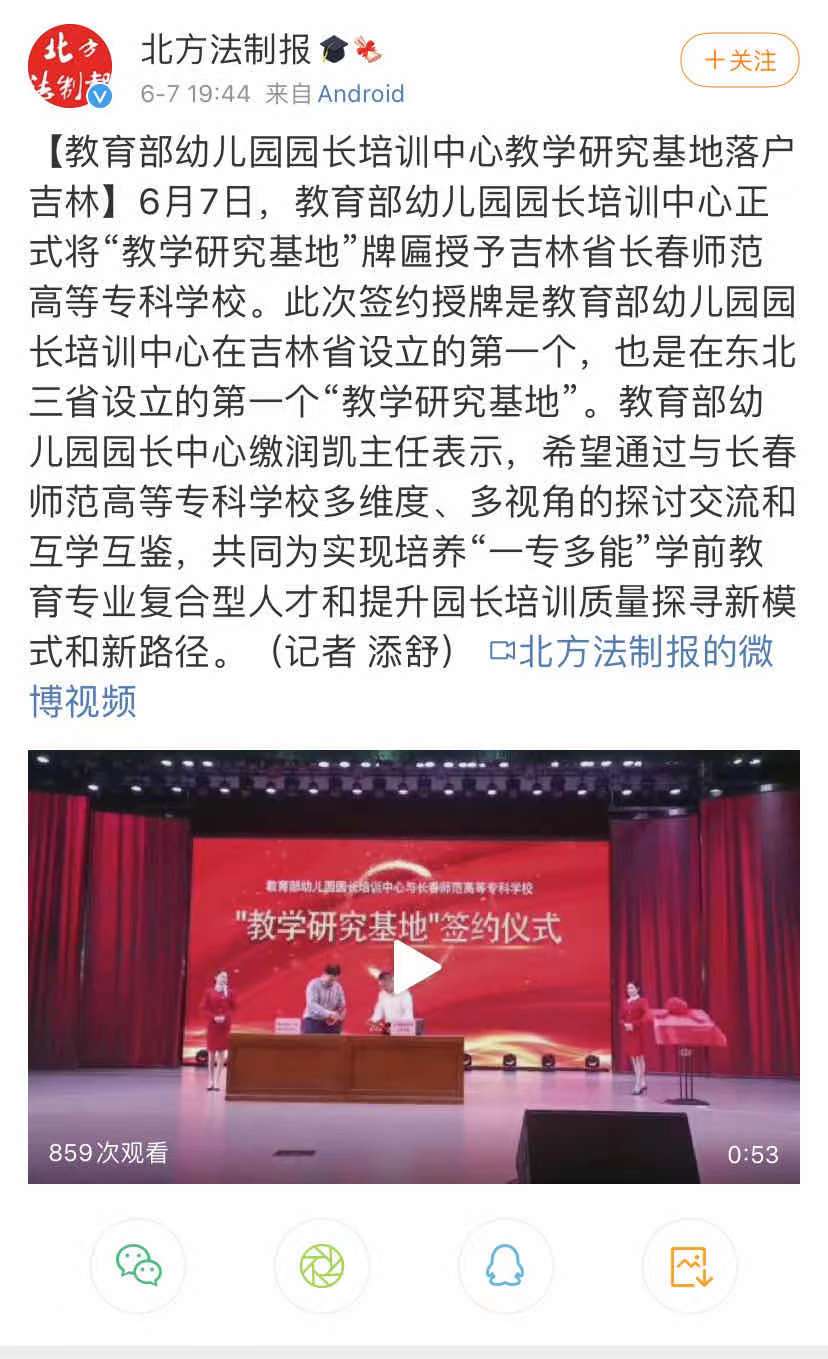Share to WeChat Moments
Screen dimensions: 828x1359
point(322,1265)
